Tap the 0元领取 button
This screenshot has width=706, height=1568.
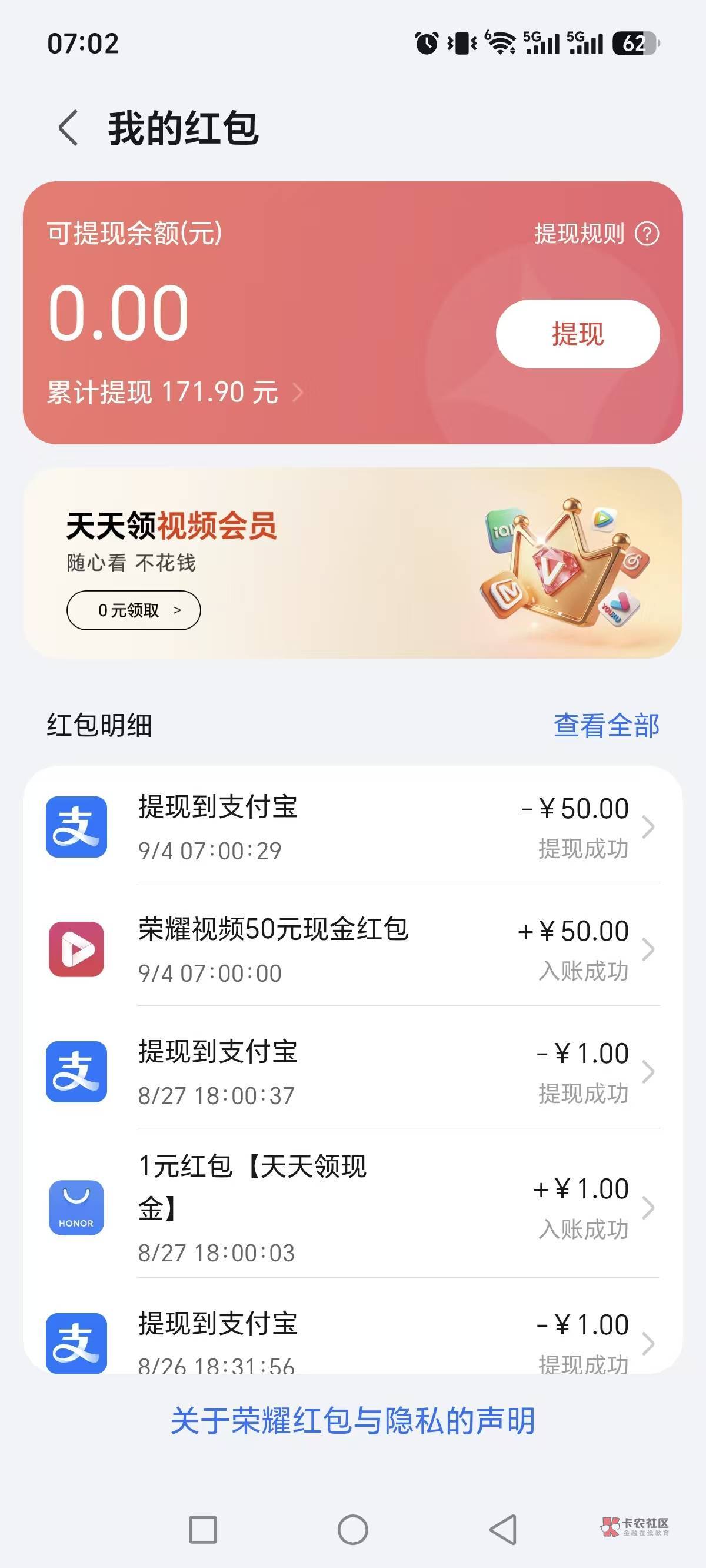click(x=134, y=610)
